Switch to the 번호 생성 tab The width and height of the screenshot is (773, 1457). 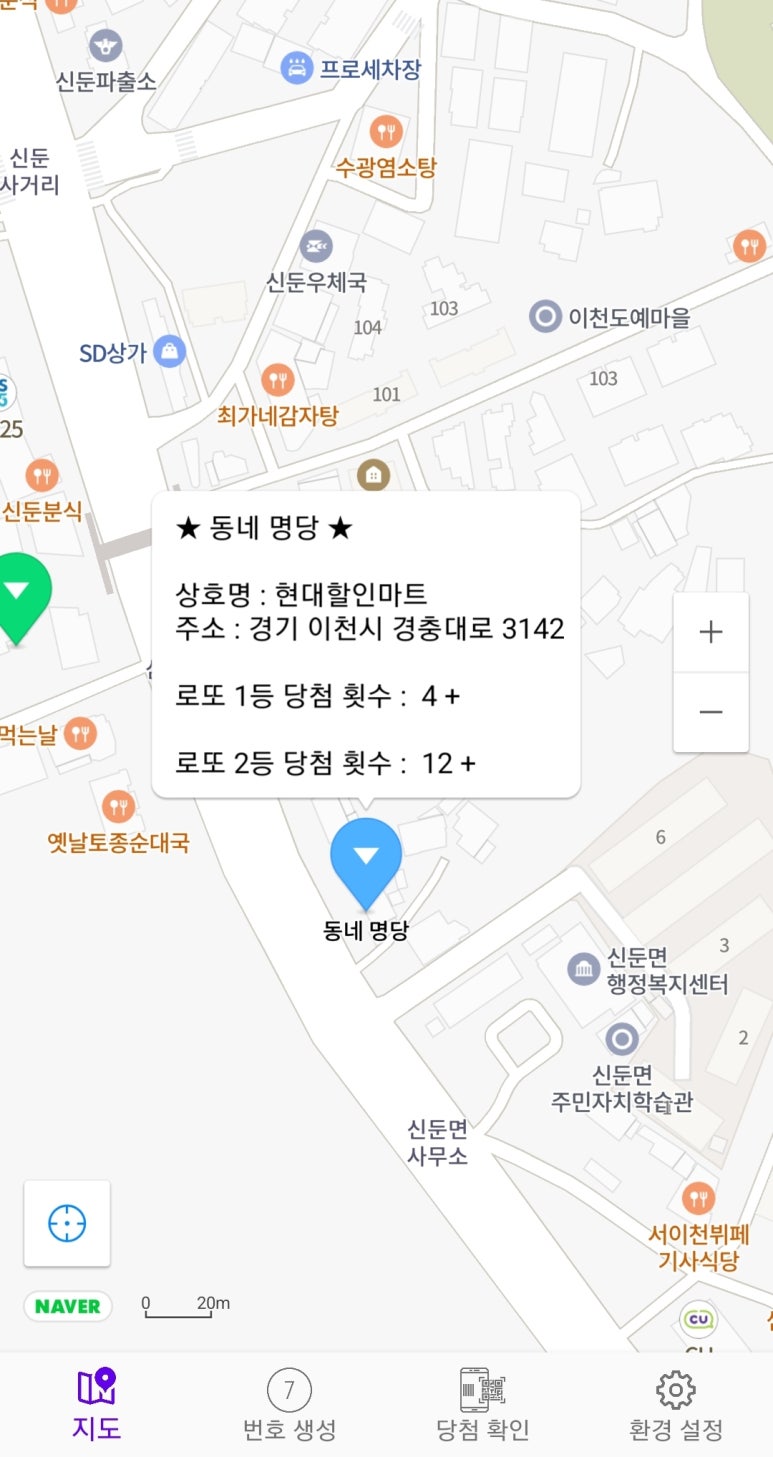(289, 1406)
